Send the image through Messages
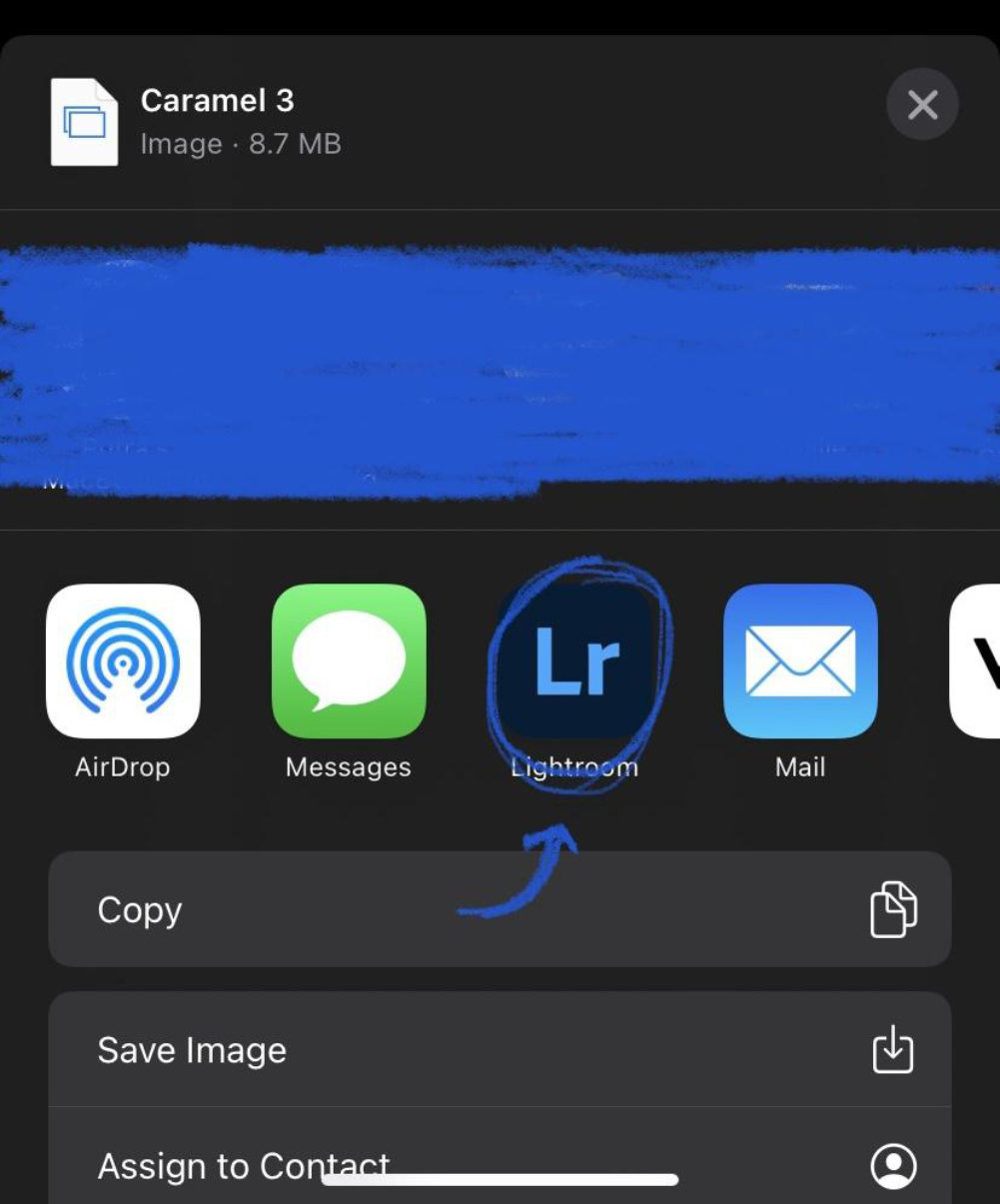The image size is (1000, 1204). pyautogui.click(x=349, y=661)
